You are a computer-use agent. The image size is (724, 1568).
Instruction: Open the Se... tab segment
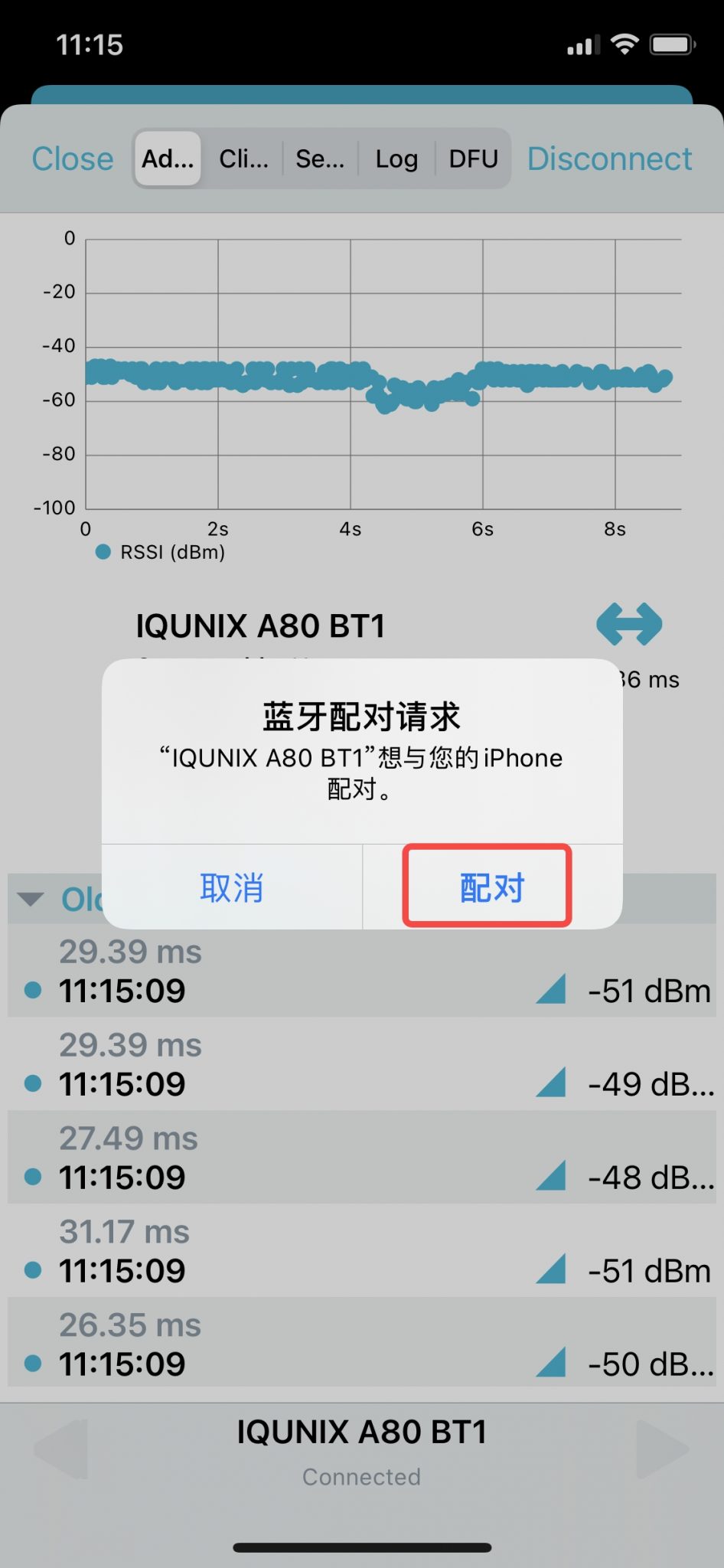point(320,158)
